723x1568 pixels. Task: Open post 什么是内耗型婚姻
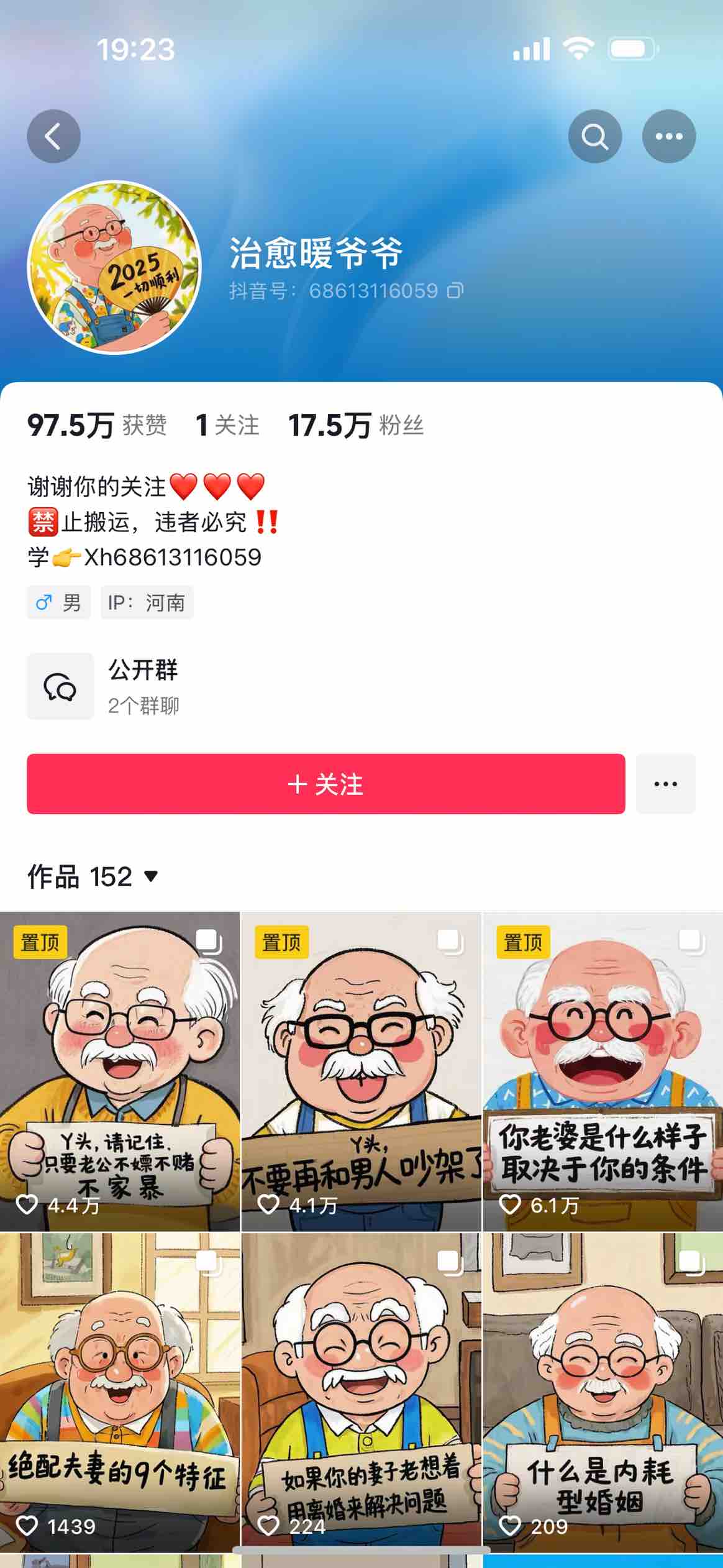602,1391
